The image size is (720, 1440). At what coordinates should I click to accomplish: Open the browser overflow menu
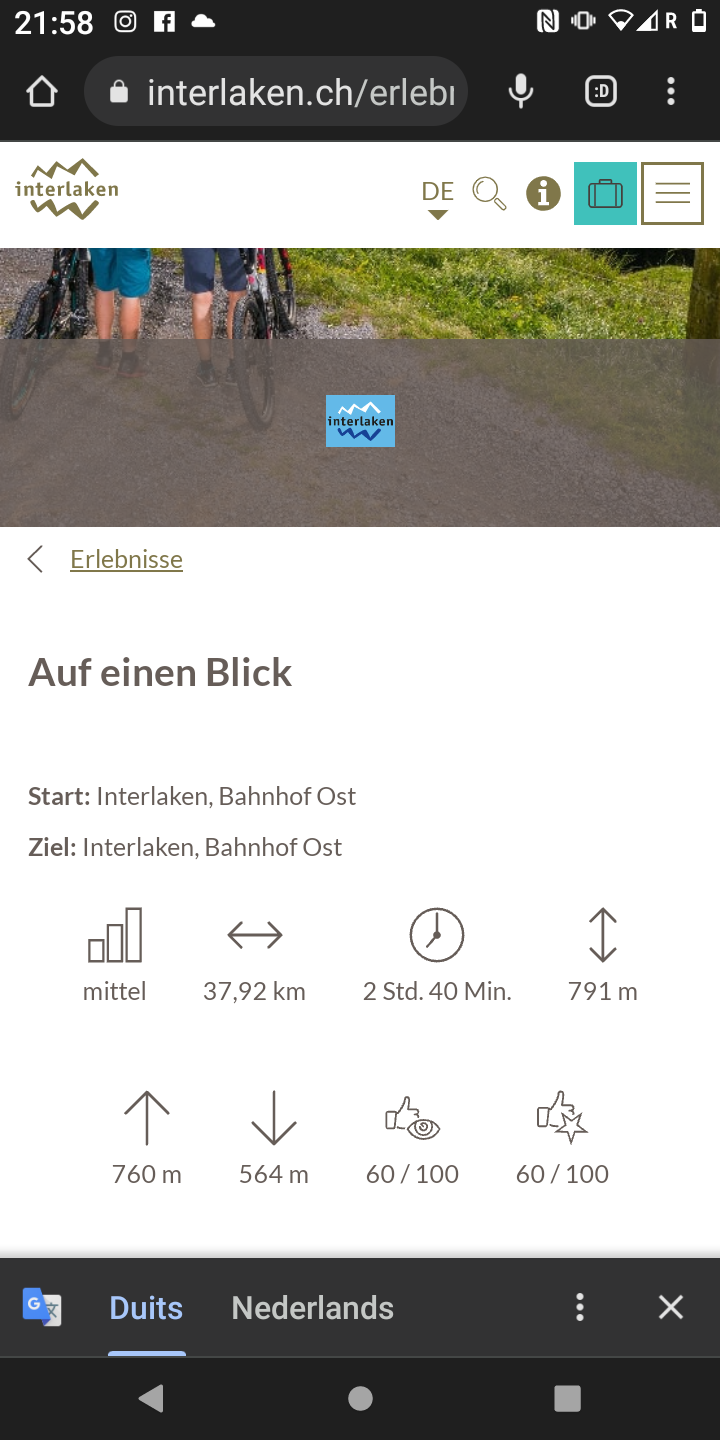tap(671, 92)
